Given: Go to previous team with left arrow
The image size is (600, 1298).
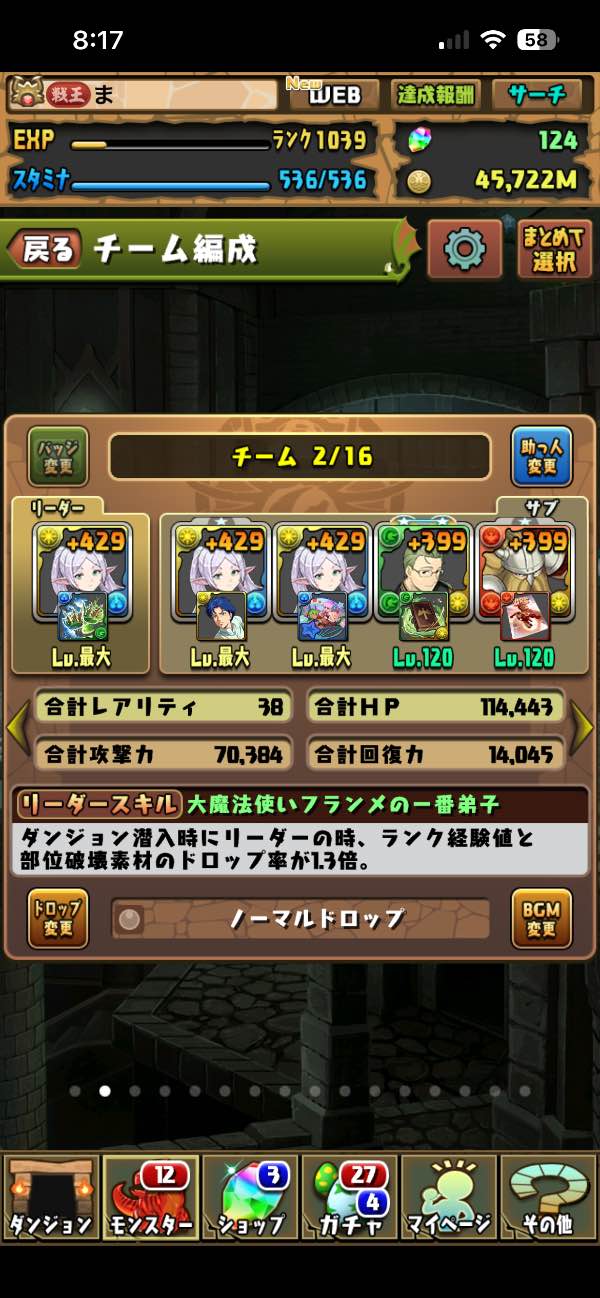Looking at the screenshot, I should tap(17, 730).
